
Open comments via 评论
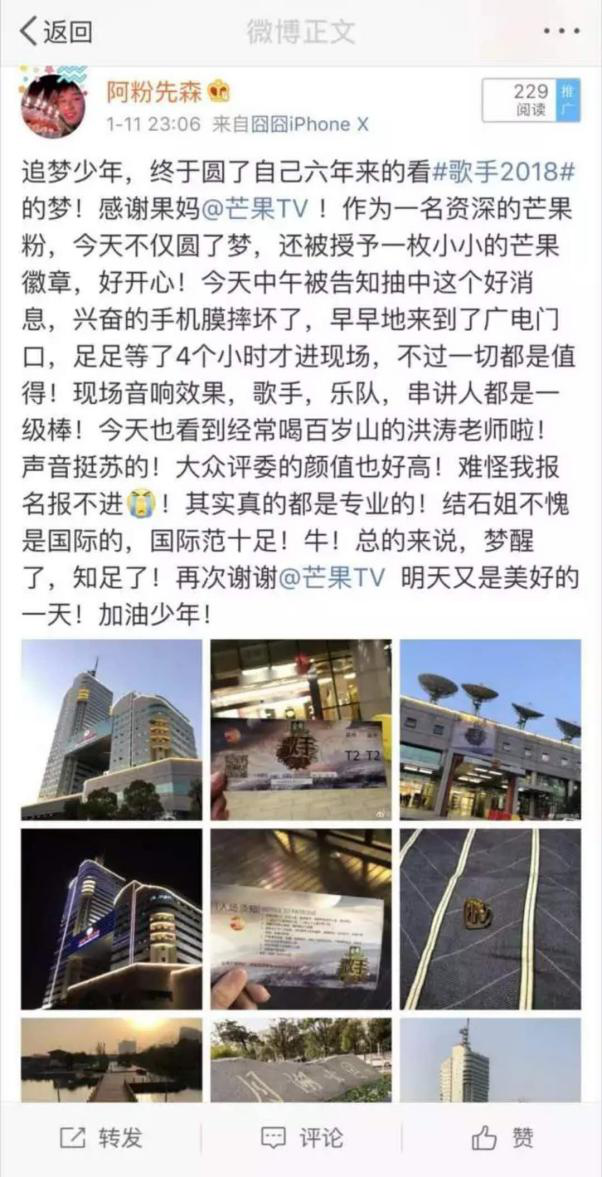pos(301,1137)
